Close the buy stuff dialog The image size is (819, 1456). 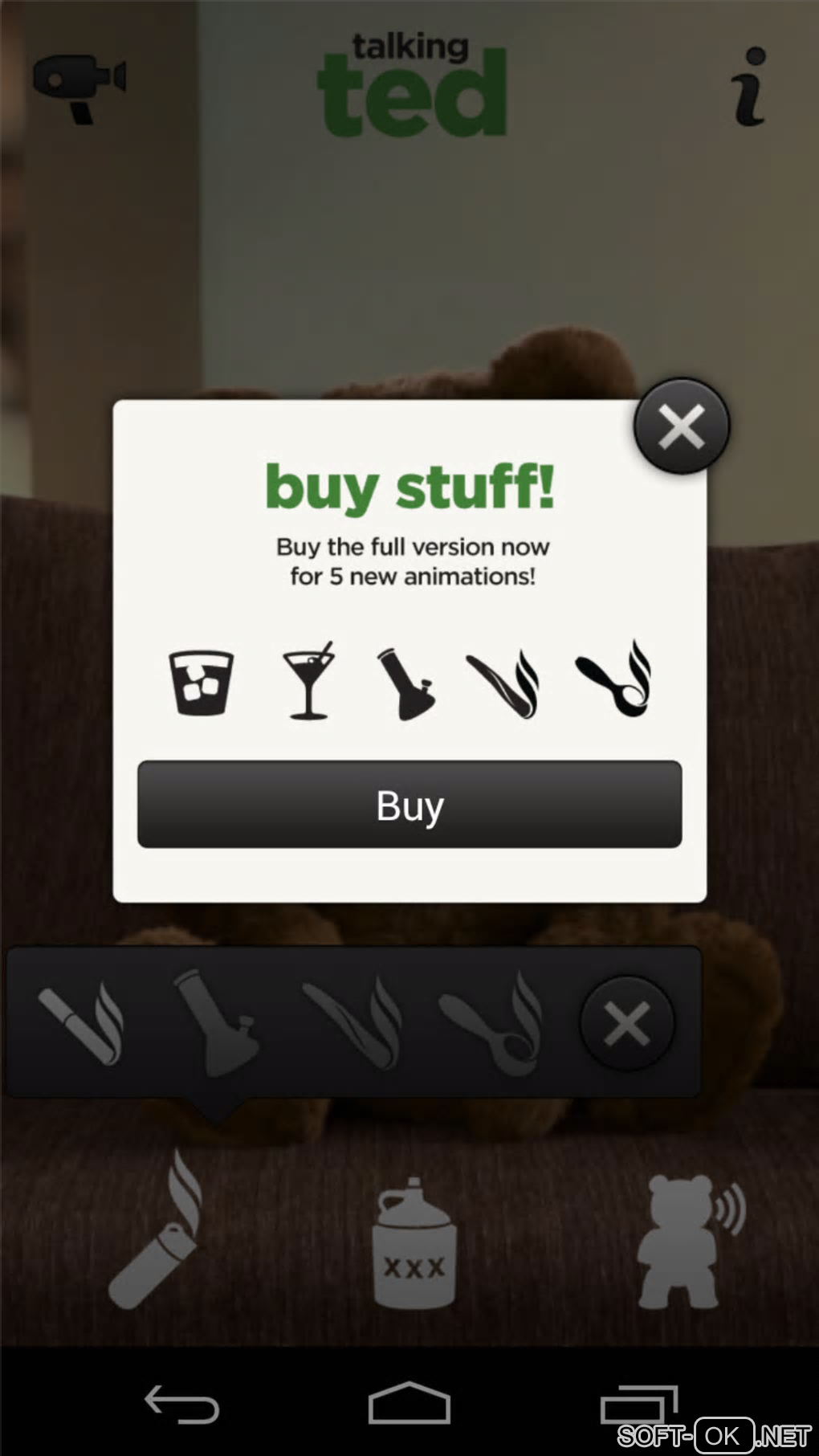click(x=681, y=426)
